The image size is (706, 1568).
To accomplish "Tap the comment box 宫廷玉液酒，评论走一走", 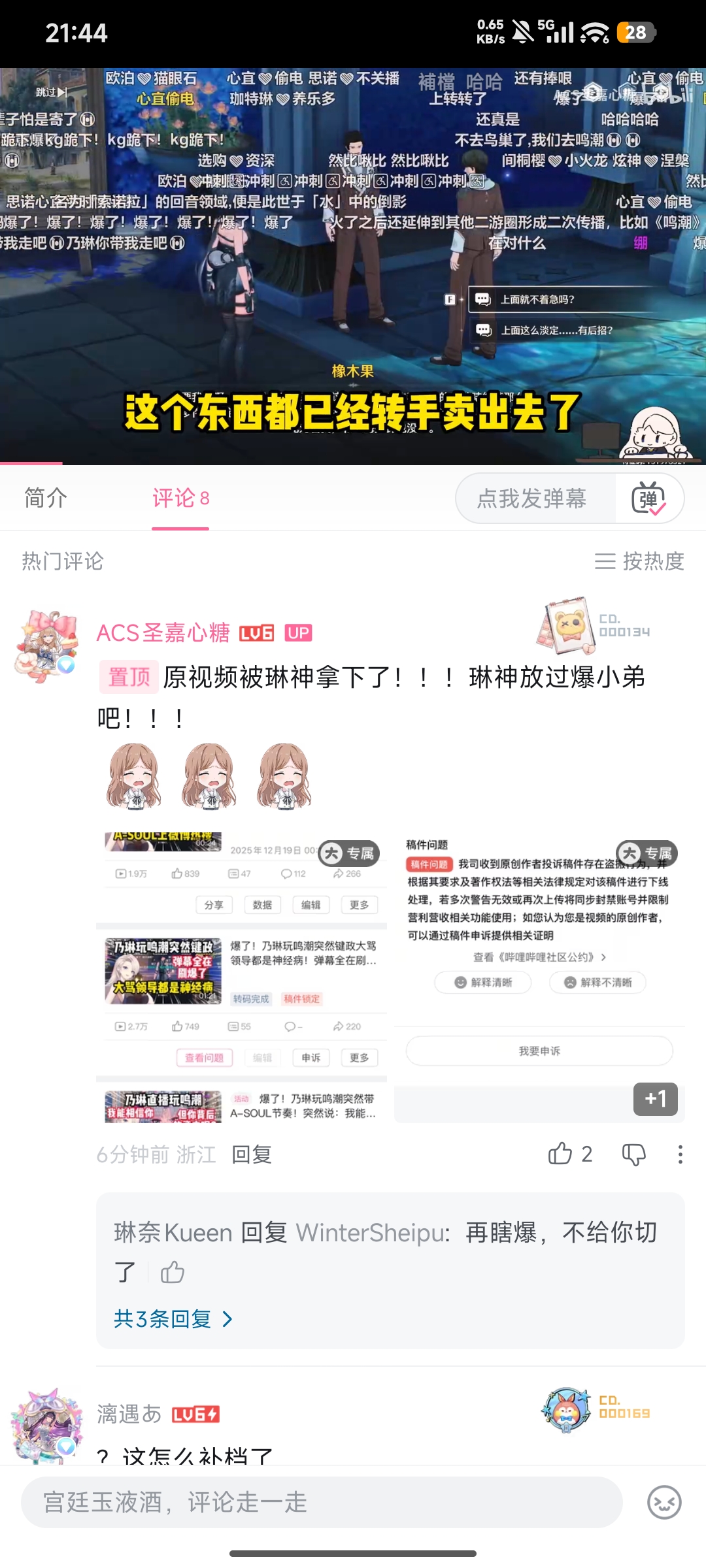I will tap(320, 1502).
